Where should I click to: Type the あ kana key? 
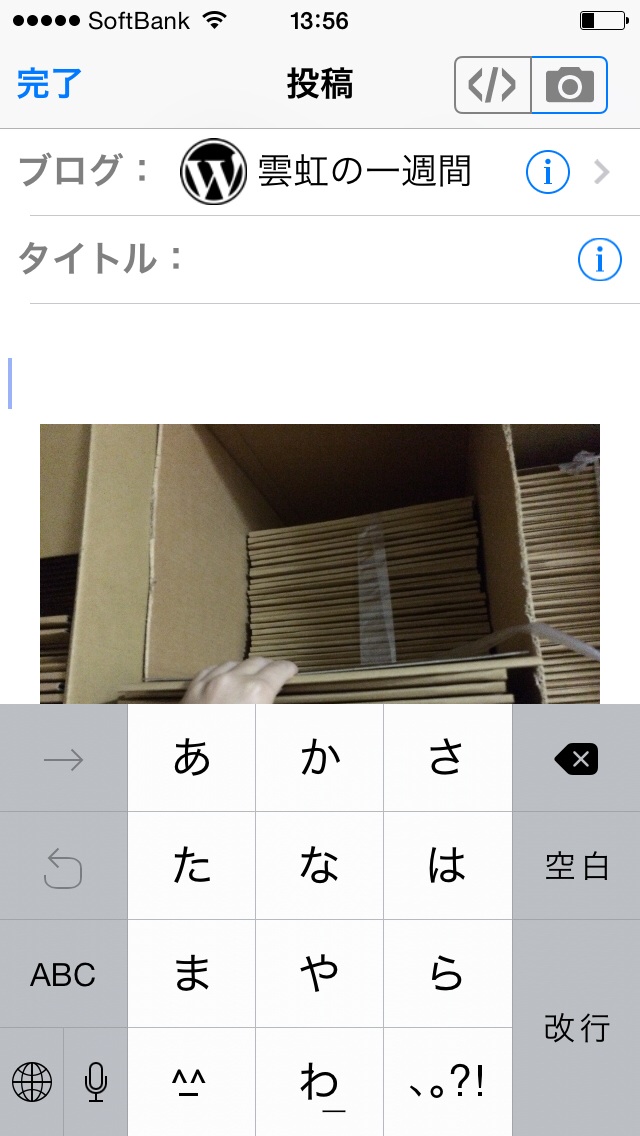(192, 758)
